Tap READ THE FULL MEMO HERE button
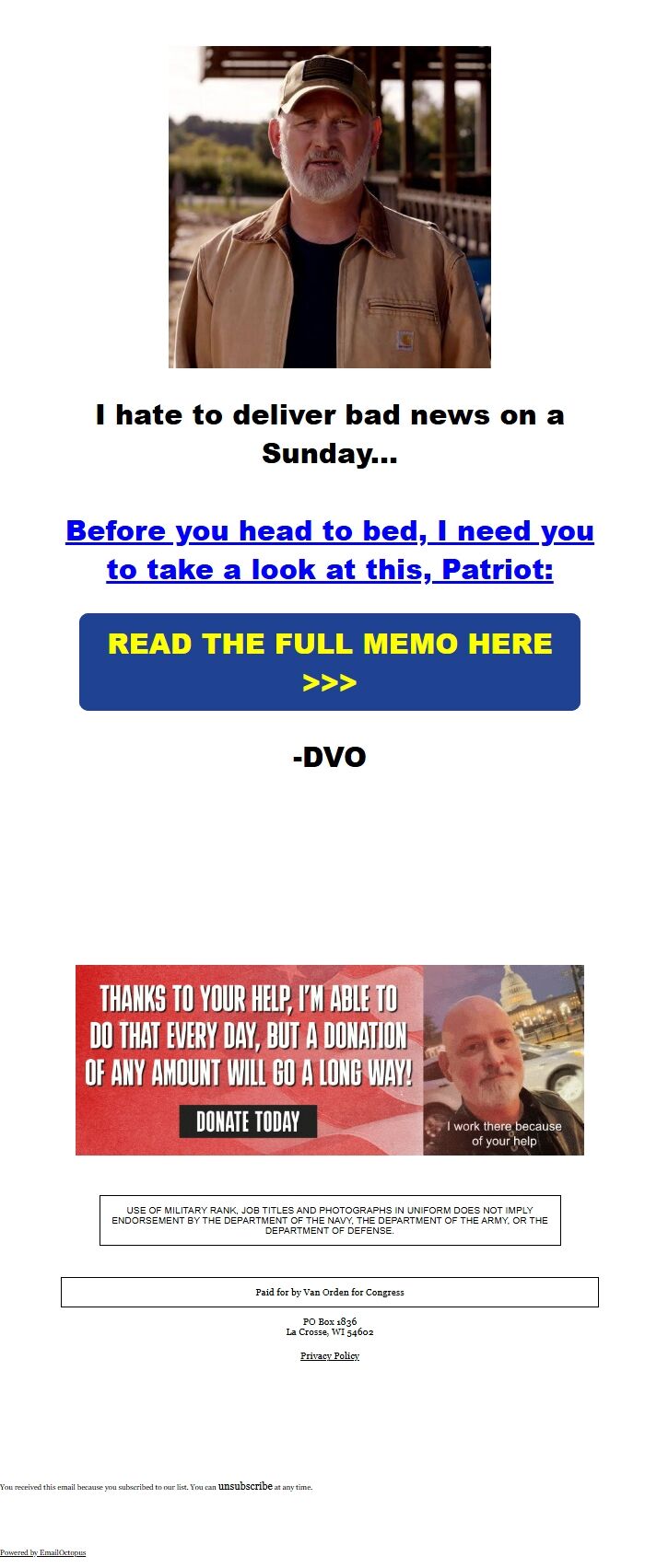The image size is (645, 1568). [329, 662]
